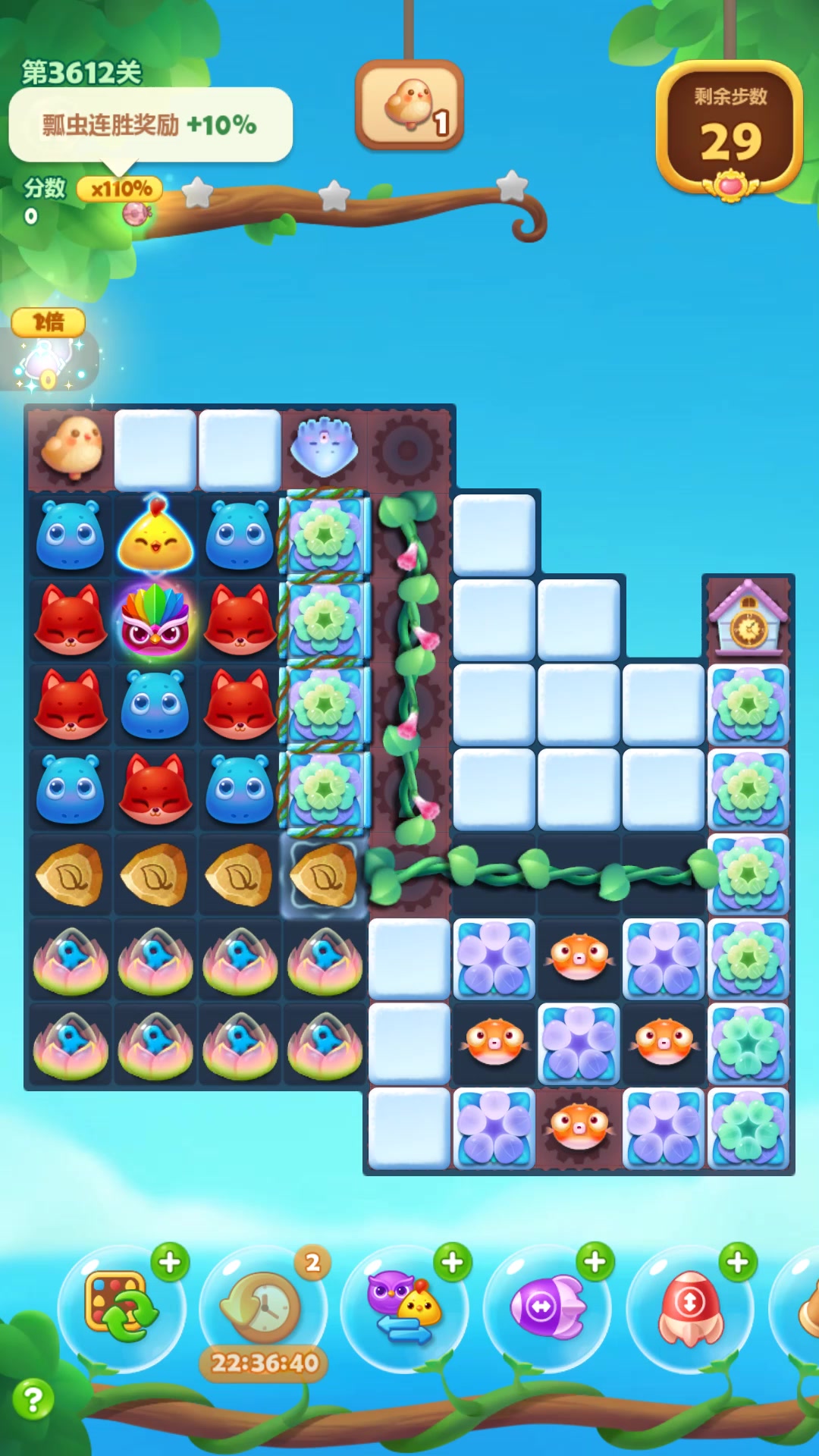Screen dimensions: 819x1456
Task: Select the red vertical rocket booster
Action: point(689,1307)
